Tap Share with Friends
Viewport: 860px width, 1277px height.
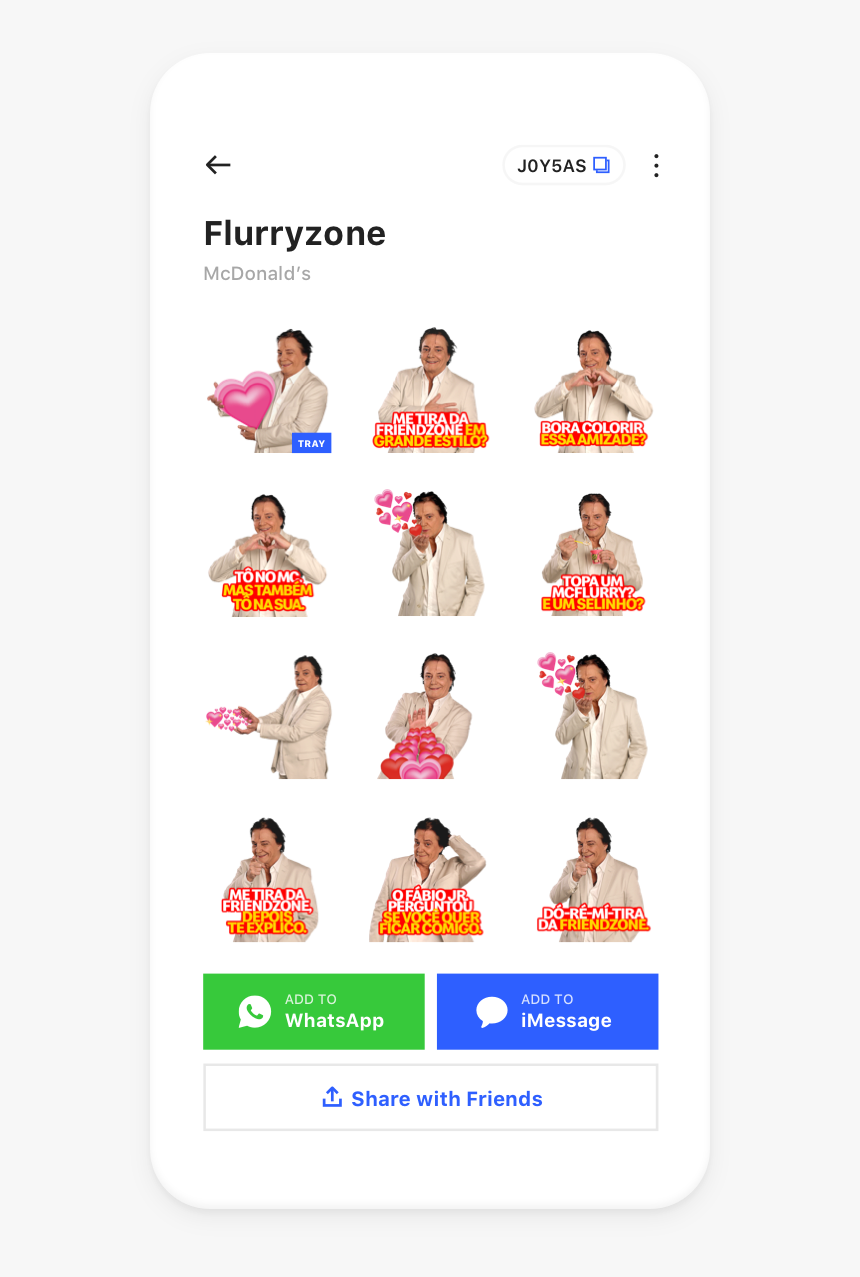[431, 1098]
